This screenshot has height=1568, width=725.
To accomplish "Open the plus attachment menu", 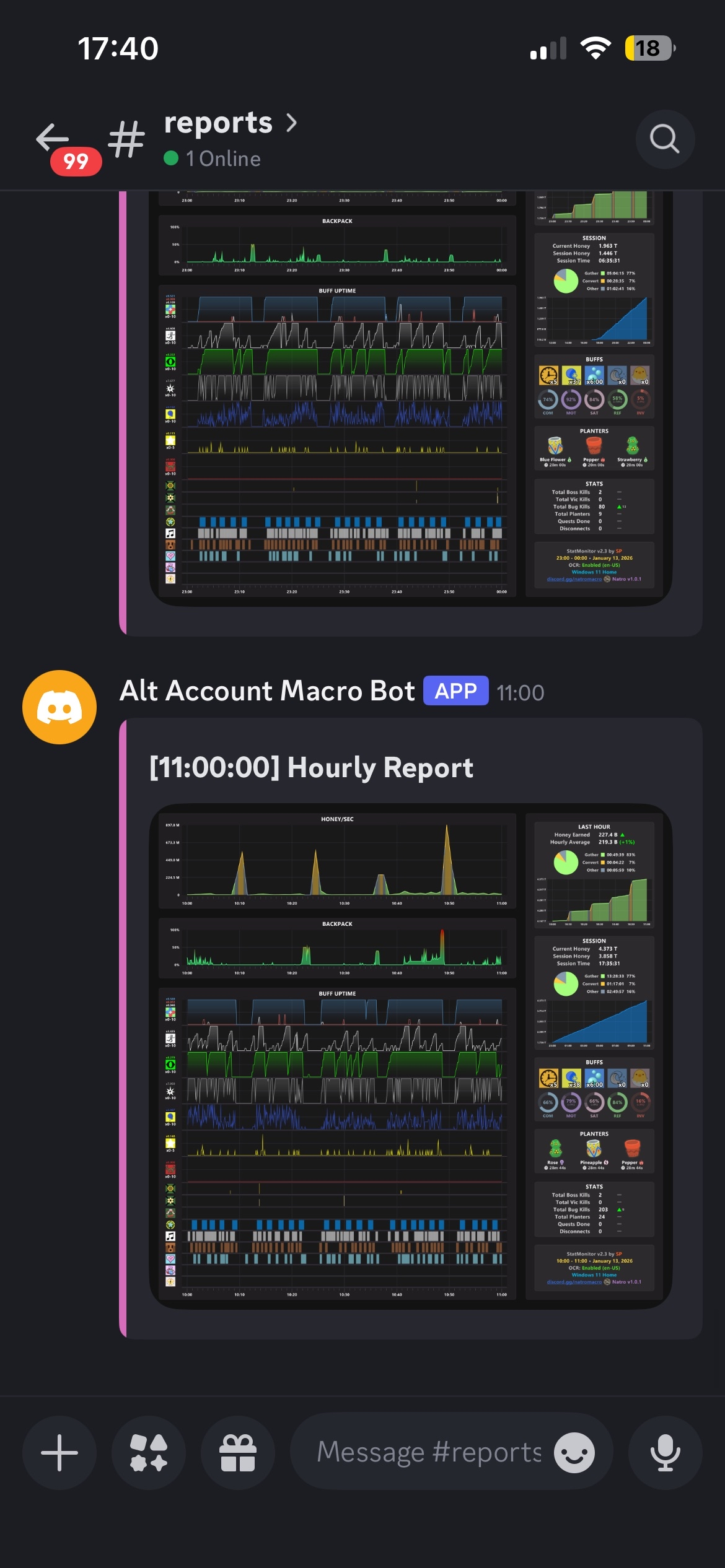I will (59, 1452).
